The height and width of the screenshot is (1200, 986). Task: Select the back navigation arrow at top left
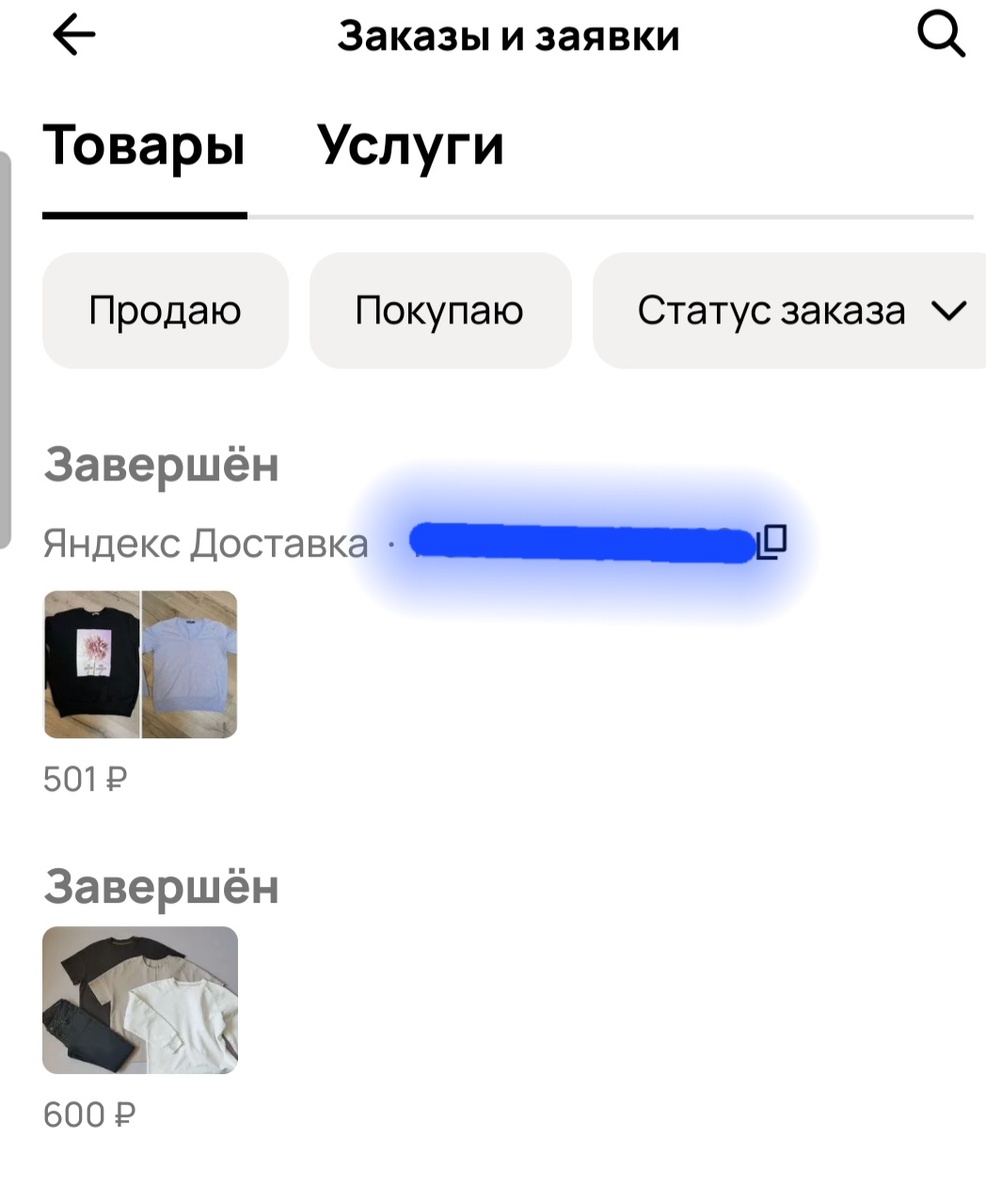pos(72,34)
